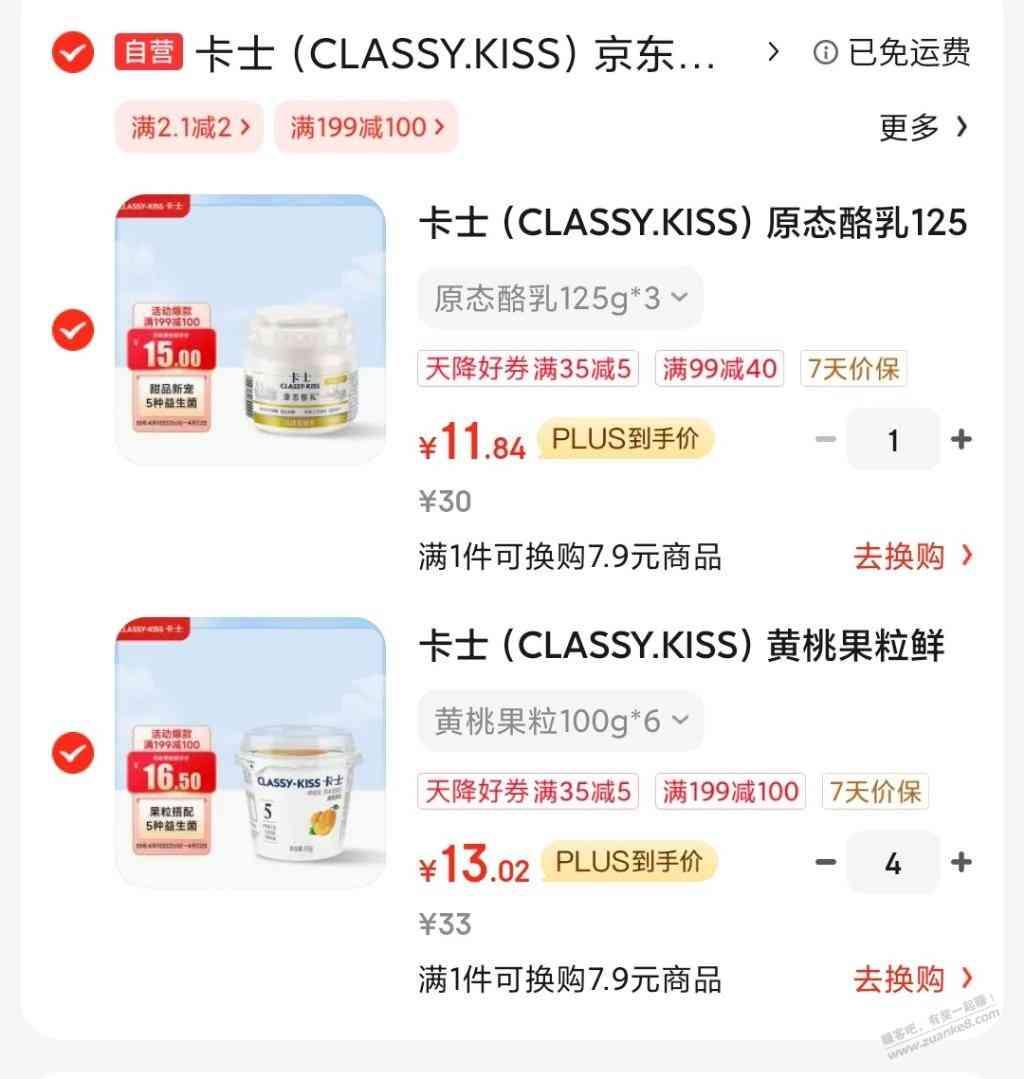Decrease the 黄桃果粒 quantity

click(x=825, y=862)
